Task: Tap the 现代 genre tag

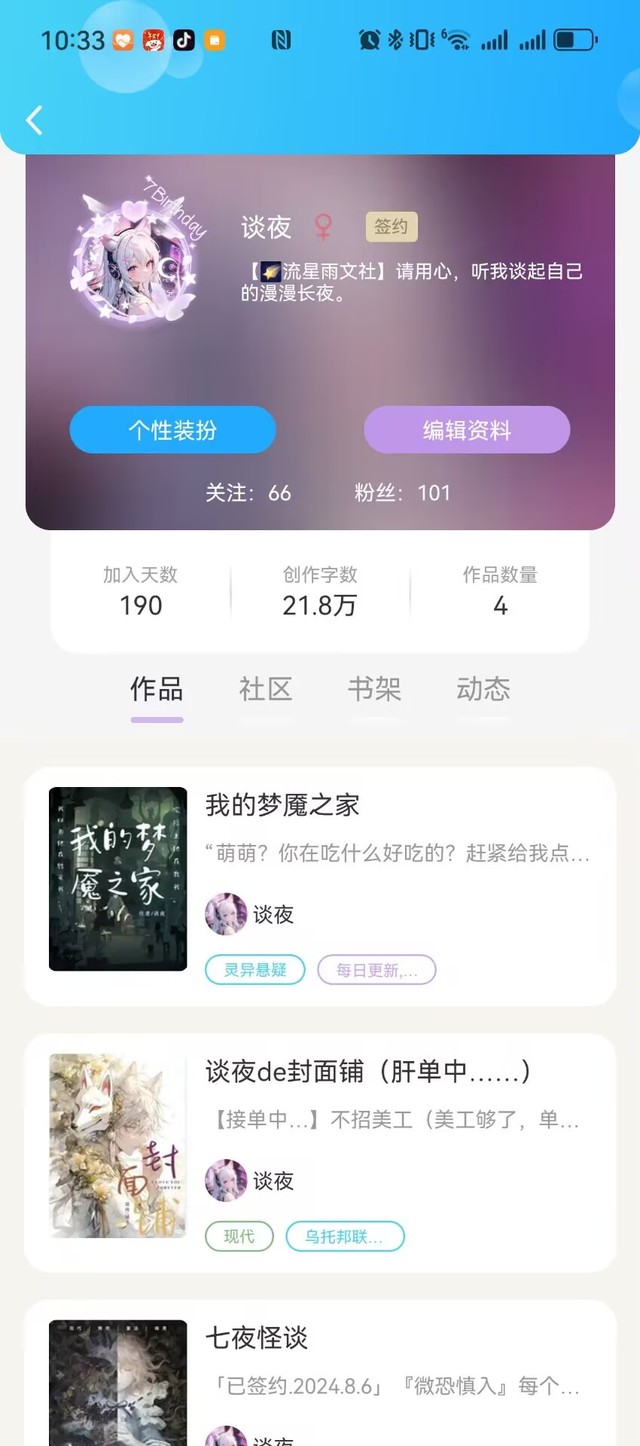Action: coord(239,1237)
